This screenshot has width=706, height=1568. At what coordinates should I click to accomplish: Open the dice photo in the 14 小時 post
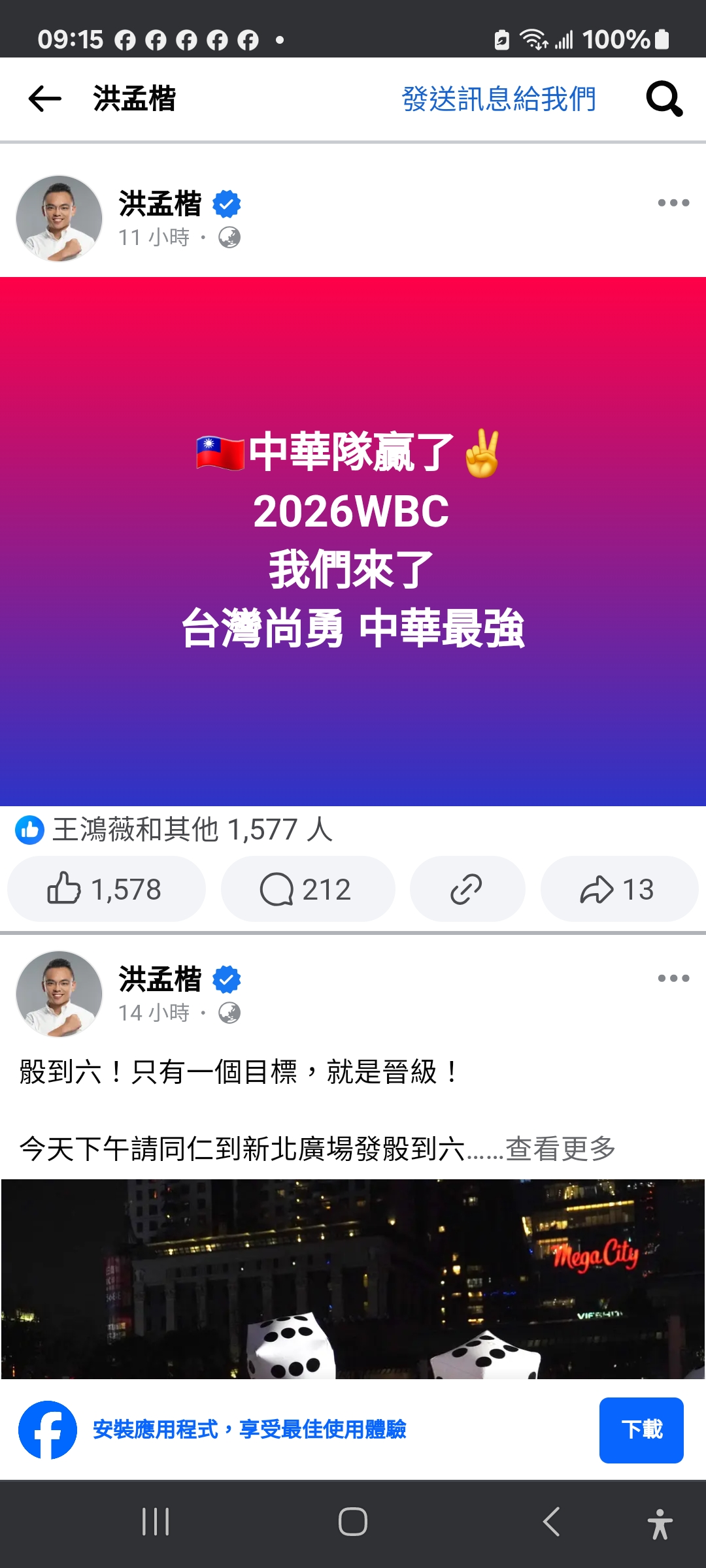(x=353, y=1279)
